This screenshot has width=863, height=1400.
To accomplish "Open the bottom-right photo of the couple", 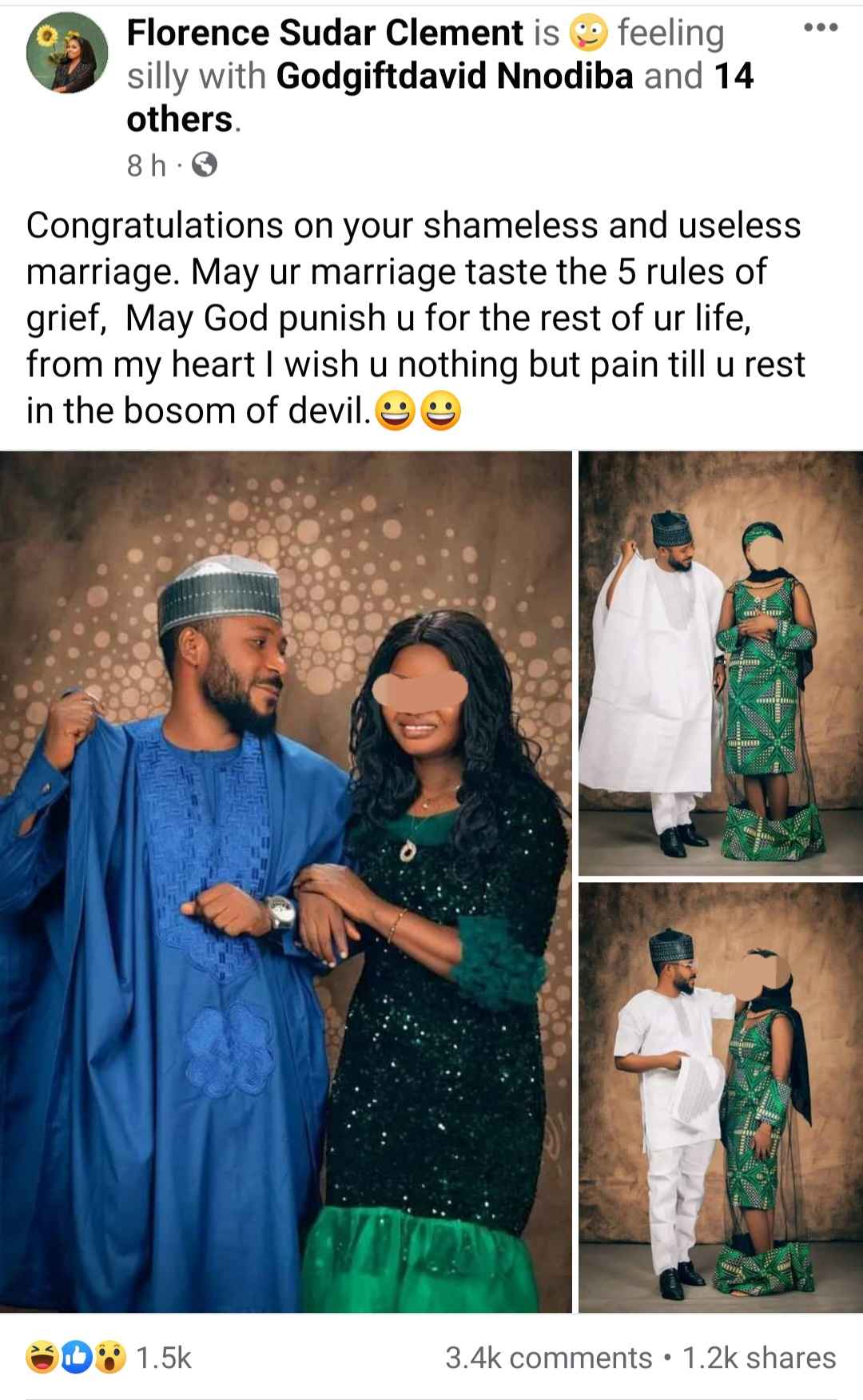I will pyautogui.click(x=721, y=1098).
